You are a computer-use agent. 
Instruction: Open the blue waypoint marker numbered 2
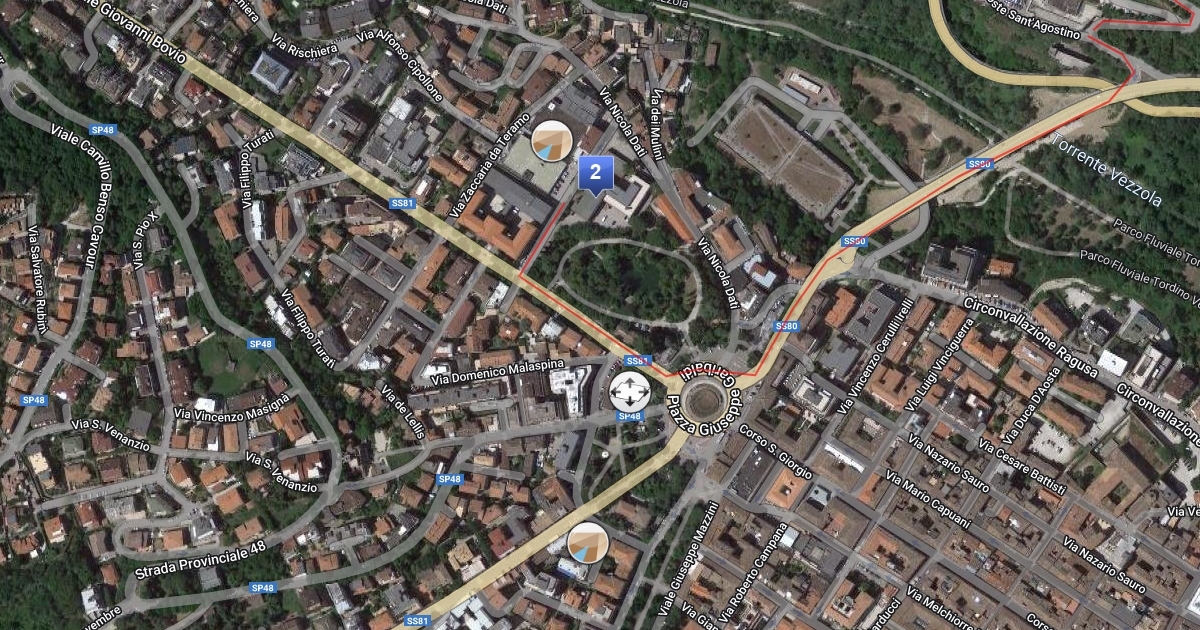click(x=595, y=172)
